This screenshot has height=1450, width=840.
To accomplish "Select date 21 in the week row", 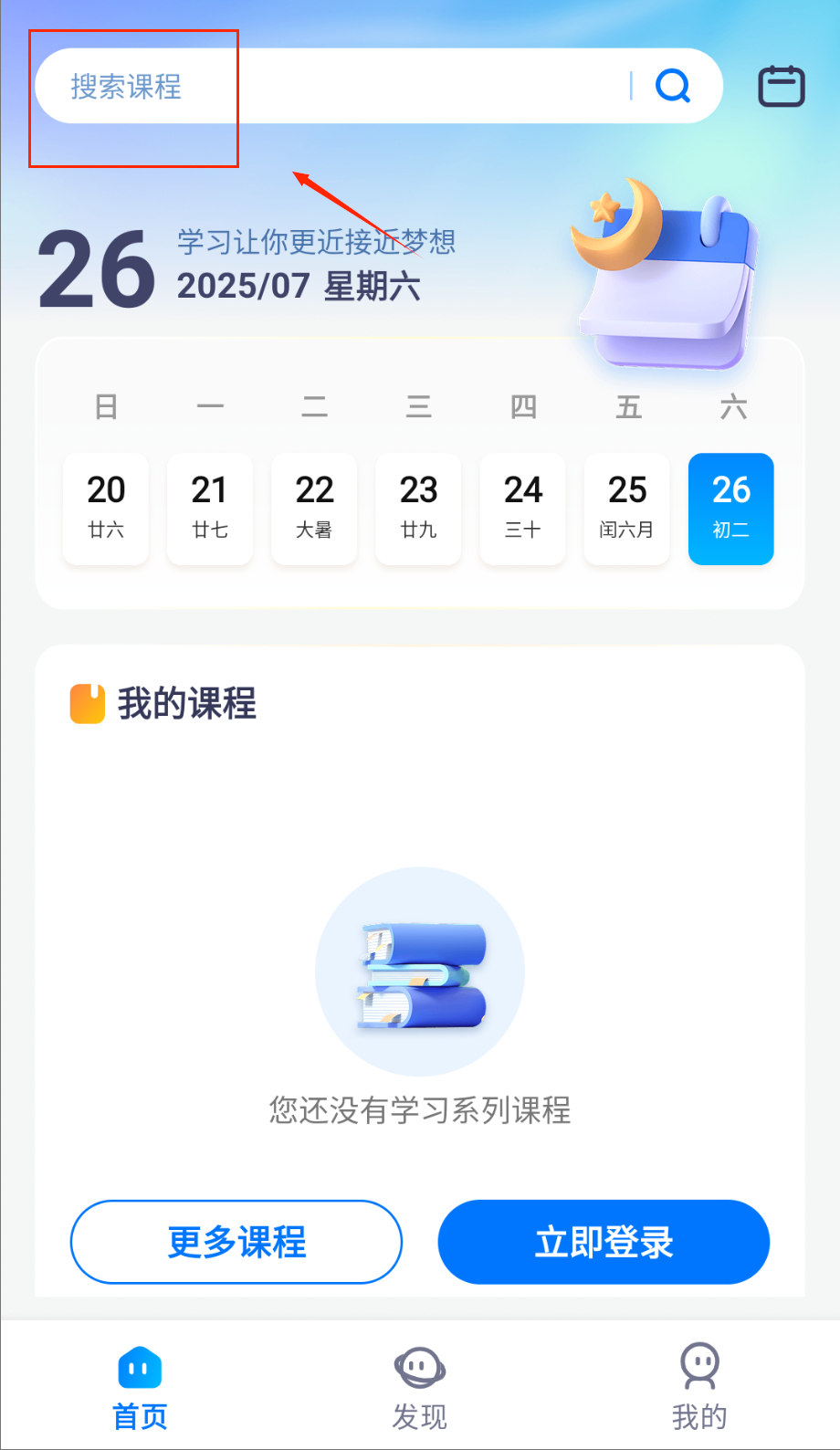I will (210, 508).
